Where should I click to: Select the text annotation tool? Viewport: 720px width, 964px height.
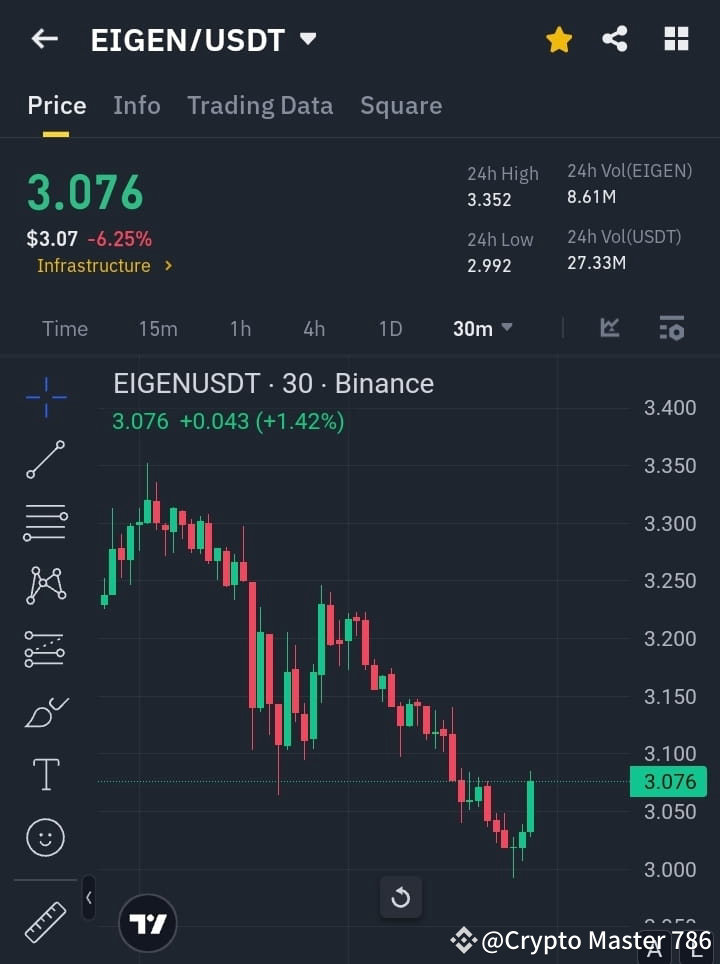[45, 774]
